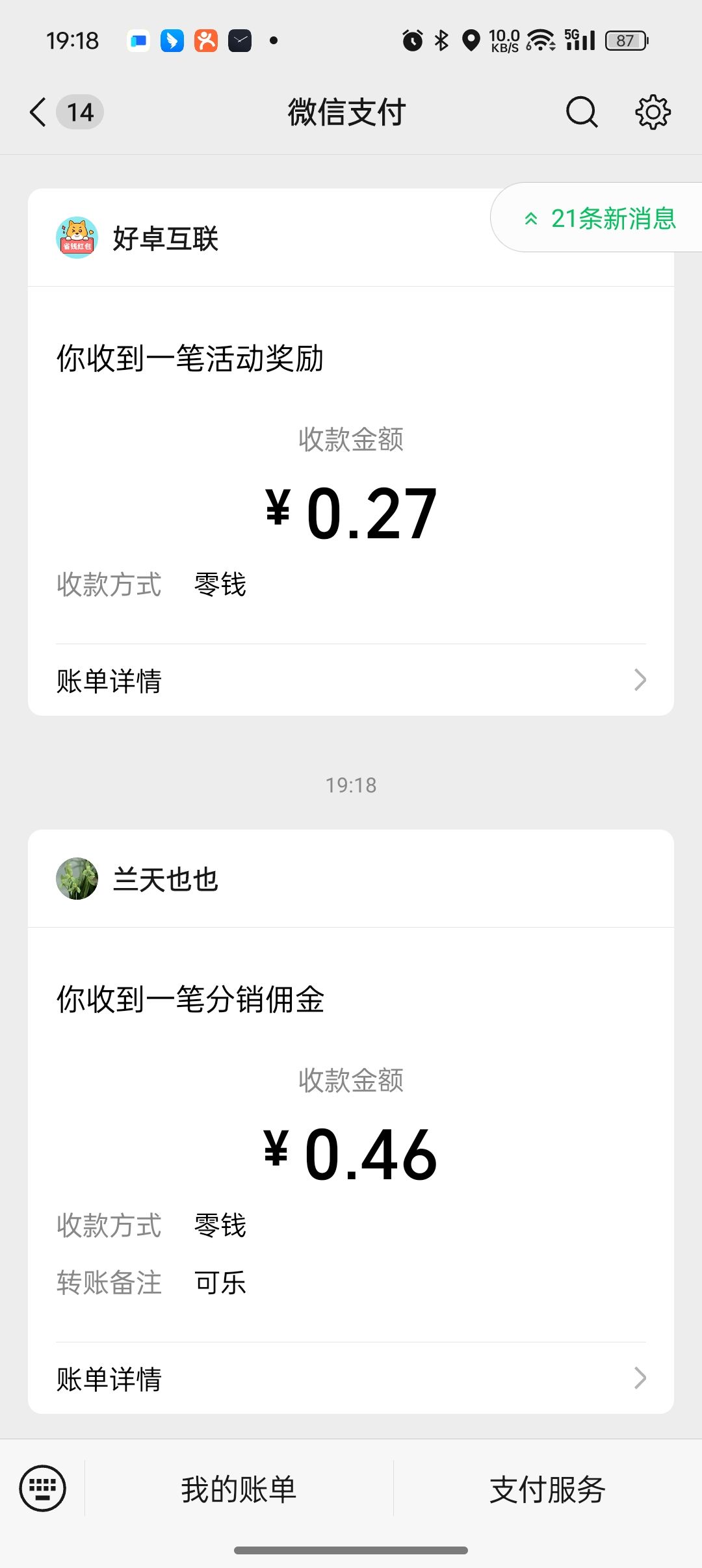Jump to the 21条新消息 banner
702x1568 pixels.
pos(601,218)
